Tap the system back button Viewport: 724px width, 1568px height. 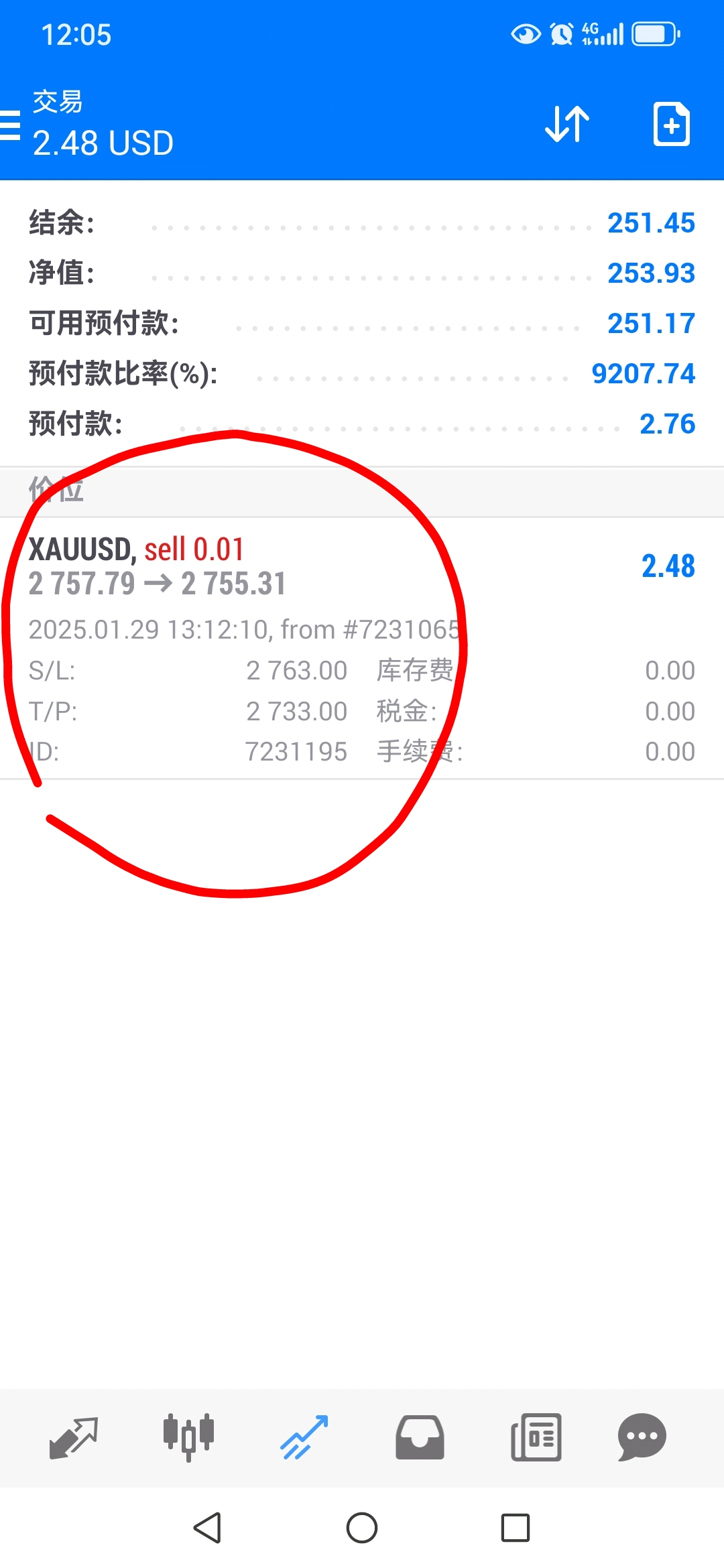(208, 1528)
